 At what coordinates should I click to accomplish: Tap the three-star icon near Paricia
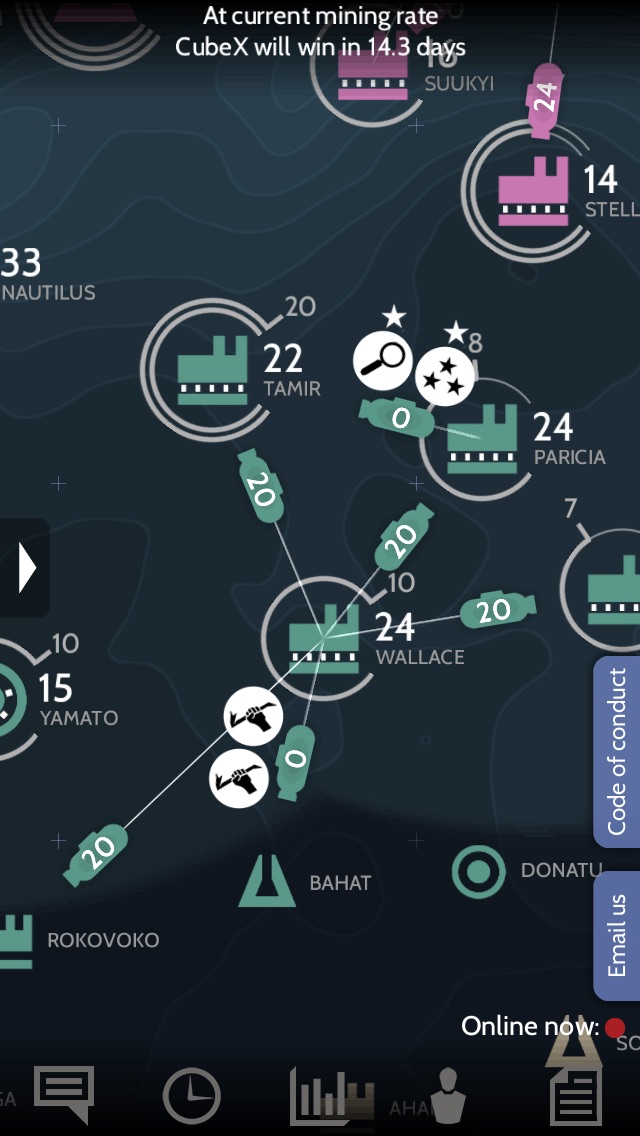(444, 376)
